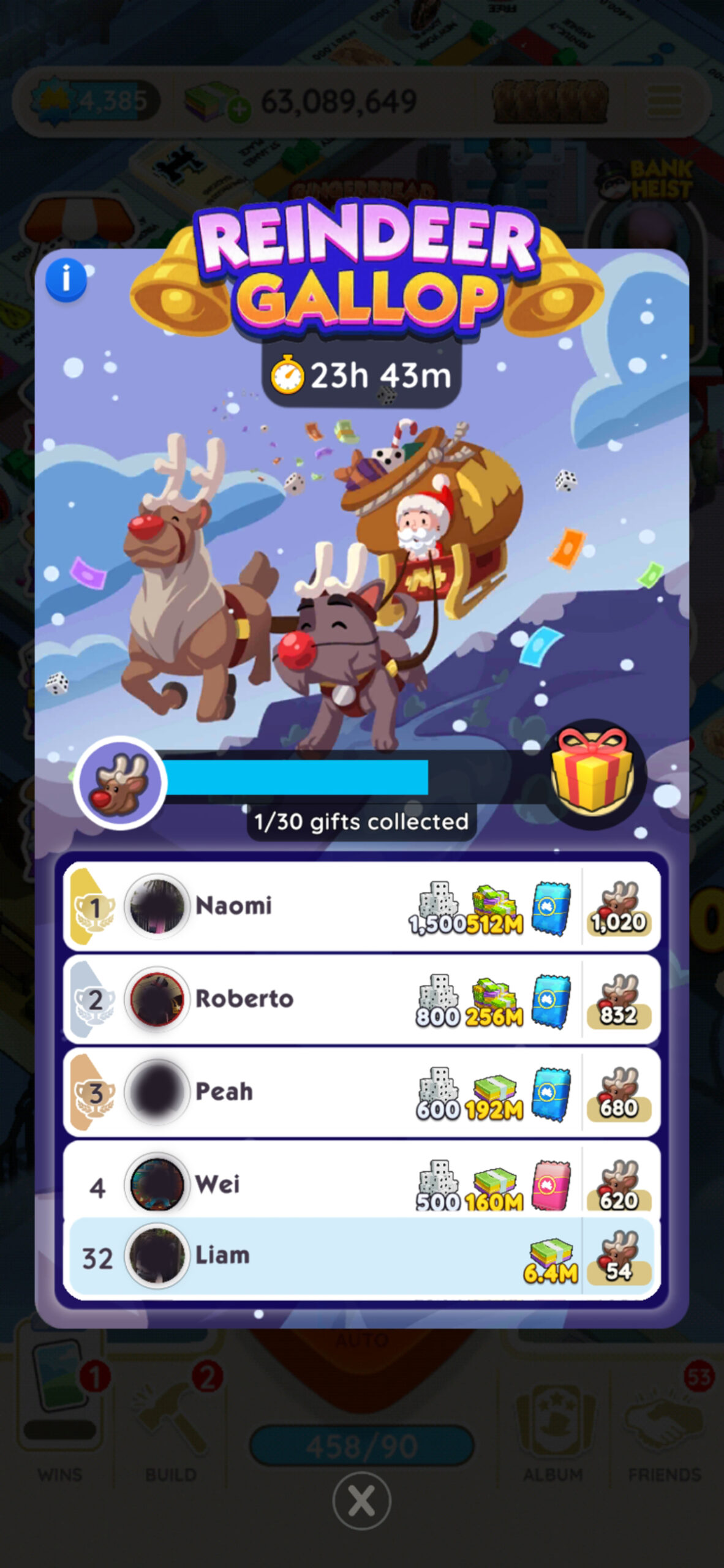Viewport: 724px width, 1568px height.
Task: Open Naomi's leaderboard row
Action: pos(361,906)
